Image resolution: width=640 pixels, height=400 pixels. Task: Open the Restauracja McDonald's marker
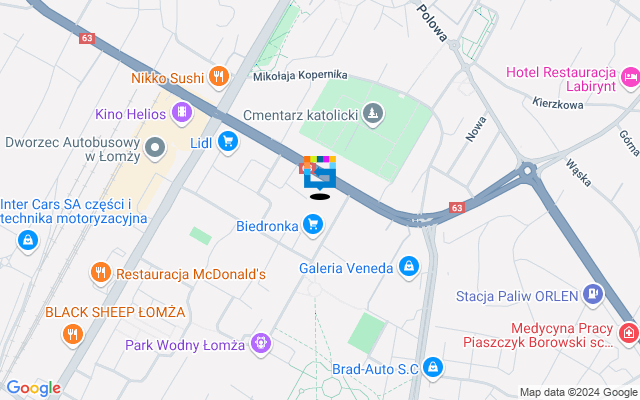coord(100,273)
